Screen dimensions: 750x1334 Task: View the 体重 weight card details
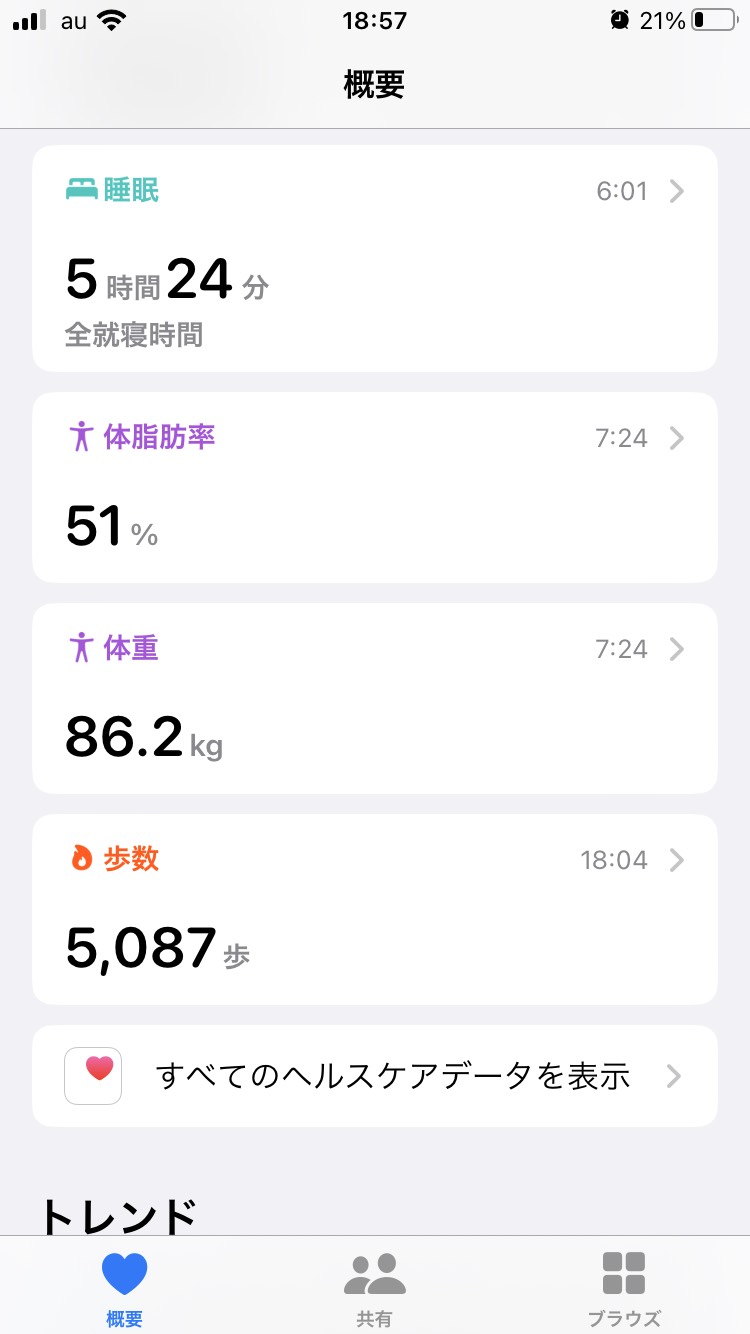tap(375, 699)
